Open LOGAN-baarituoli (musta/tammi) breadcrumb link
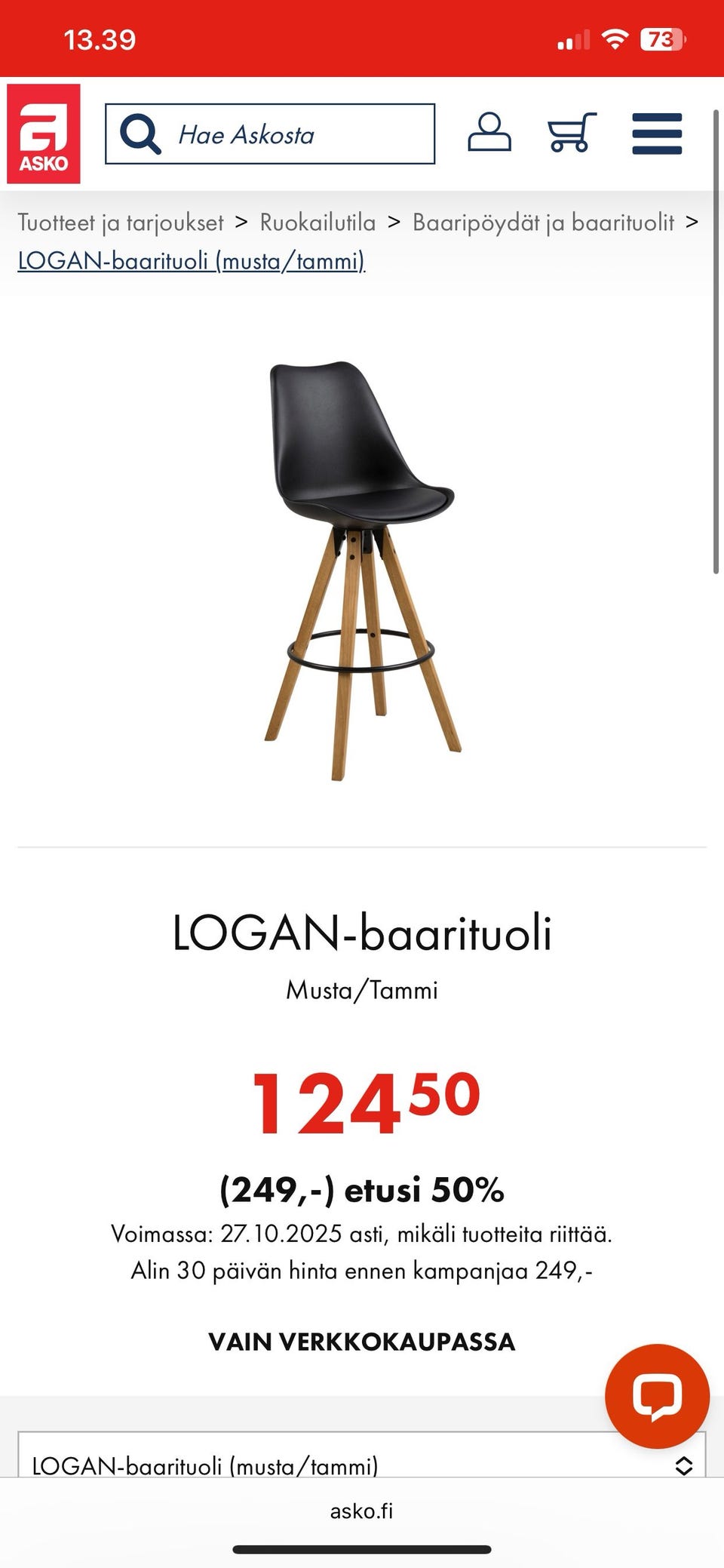724x1568 pixels. 191,263
